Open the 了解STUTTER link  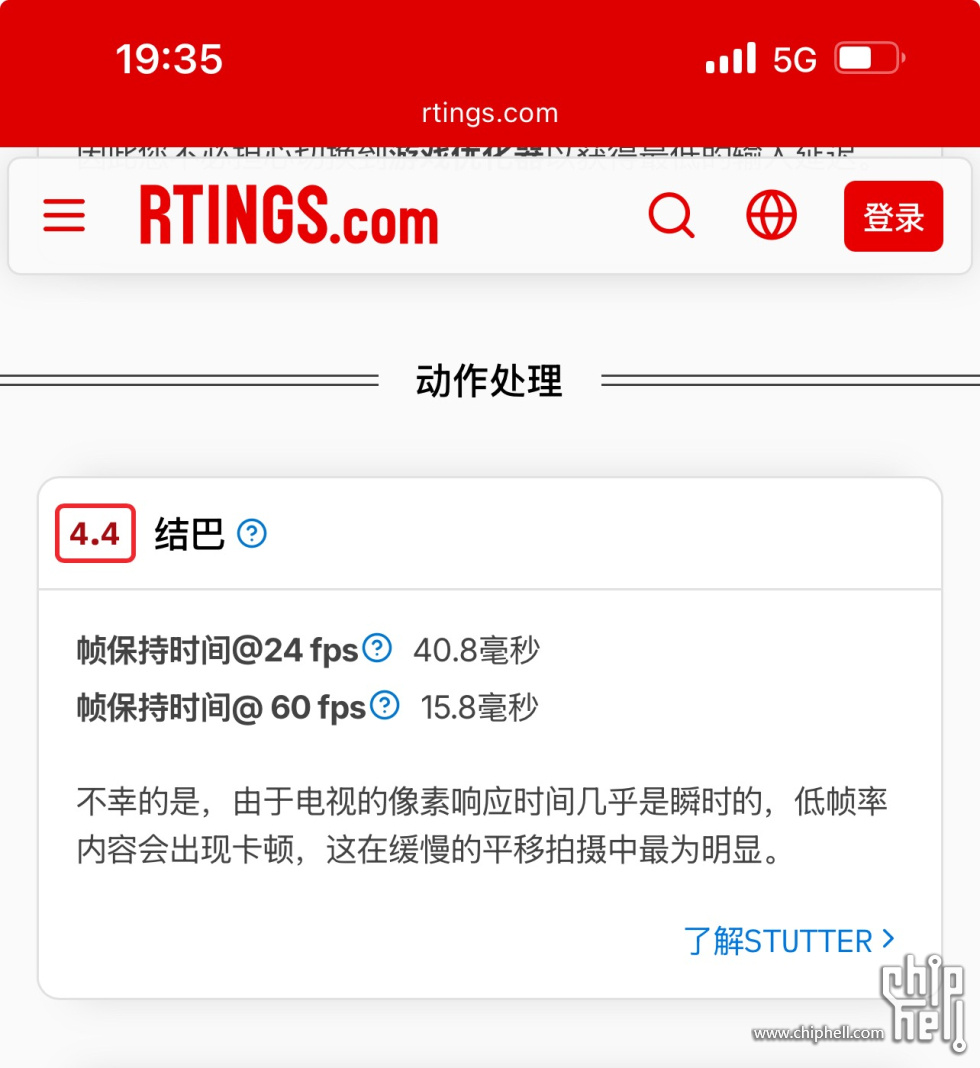point(788,940)
